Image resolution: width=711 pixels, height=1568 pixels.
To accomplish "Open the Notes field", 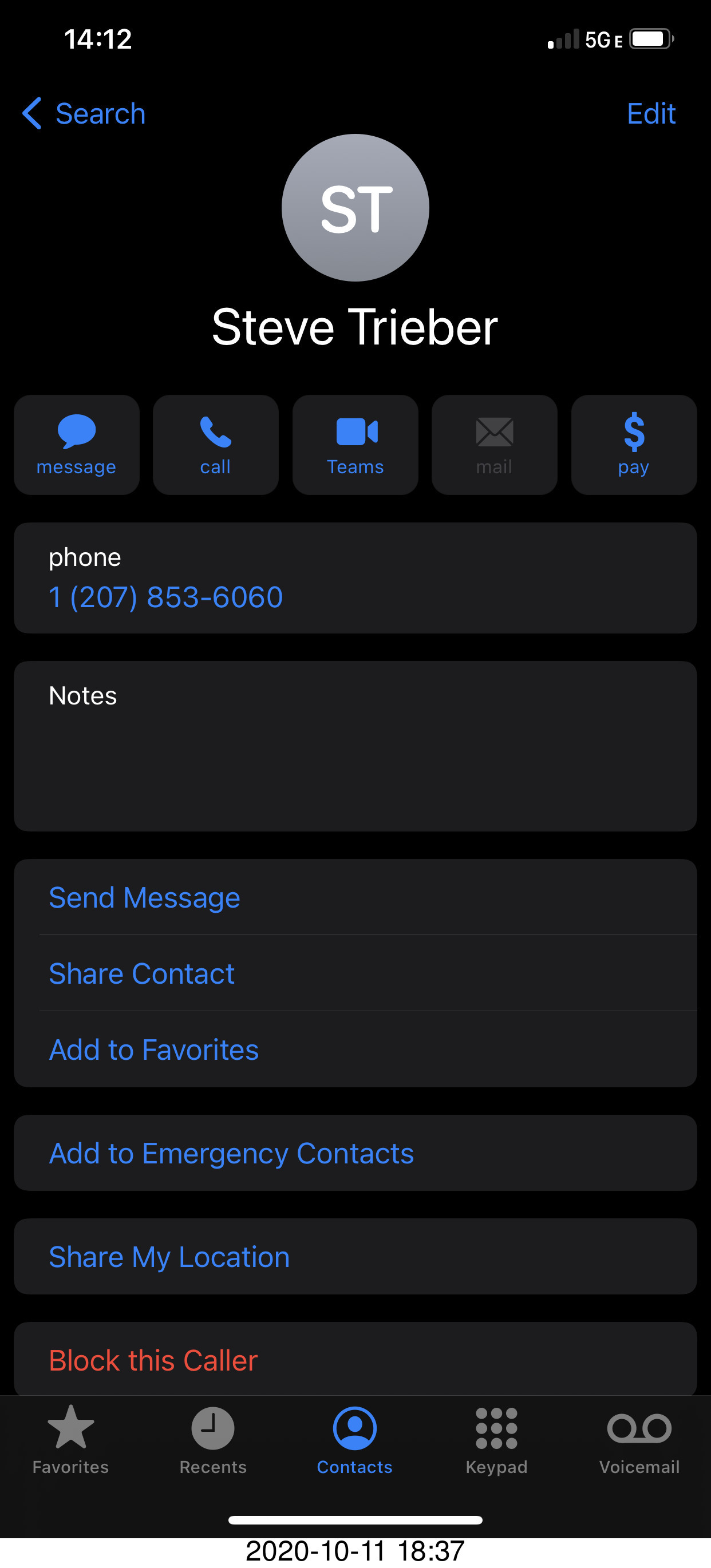I will pos(355,746).
